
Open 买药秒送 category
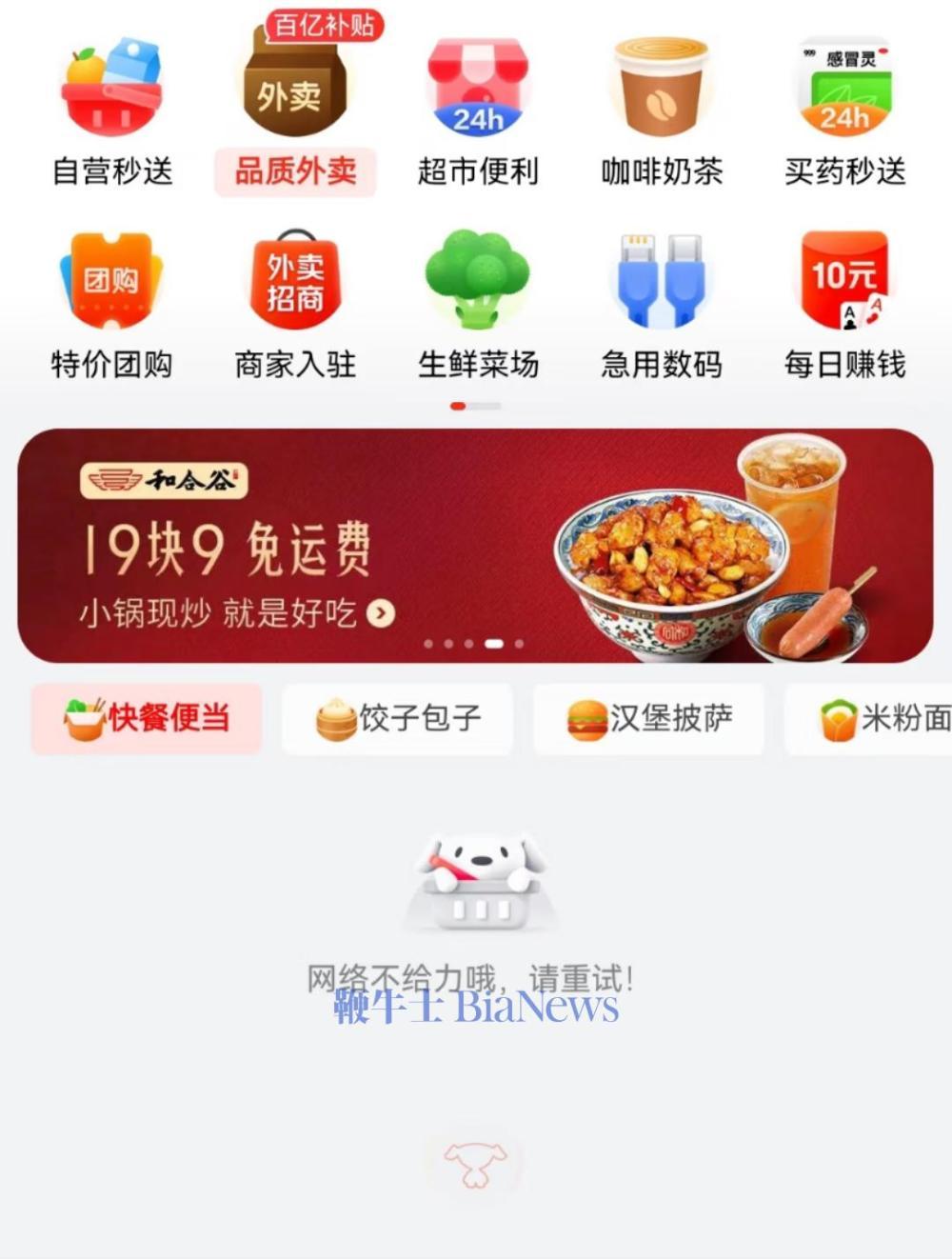(x=844, y=112)
